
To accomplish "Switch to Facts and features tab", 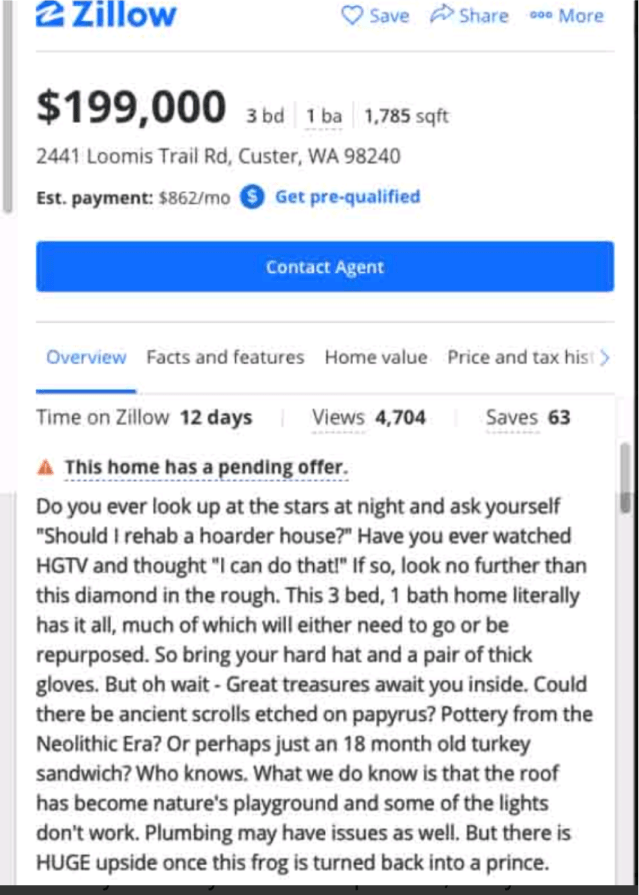I will click(225, 357).
